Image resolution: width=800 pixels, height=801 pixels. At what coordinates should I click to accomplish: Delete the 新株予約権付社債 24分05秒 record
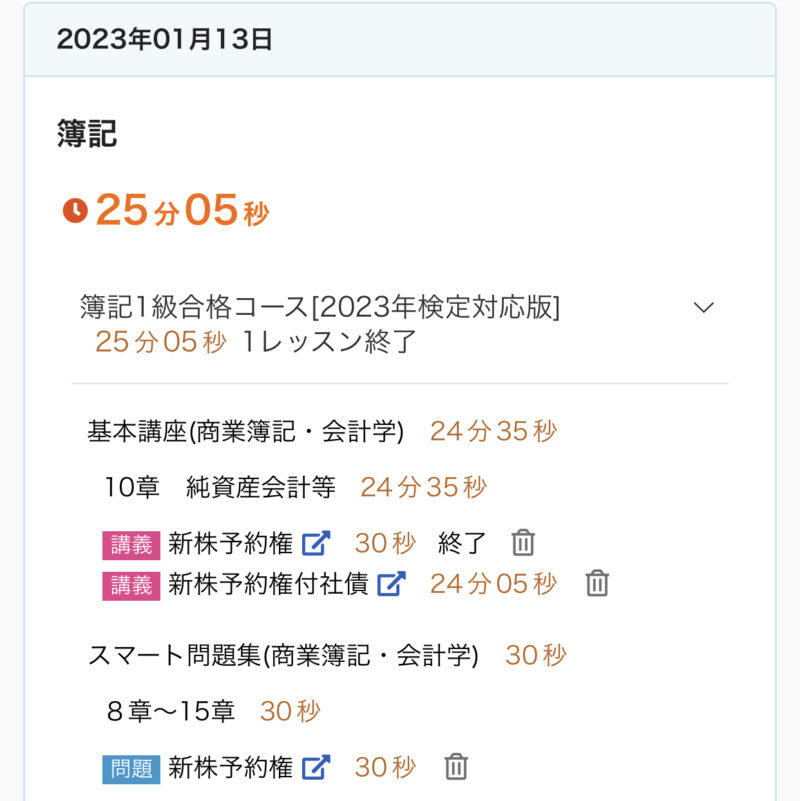[x=597, y=583]
